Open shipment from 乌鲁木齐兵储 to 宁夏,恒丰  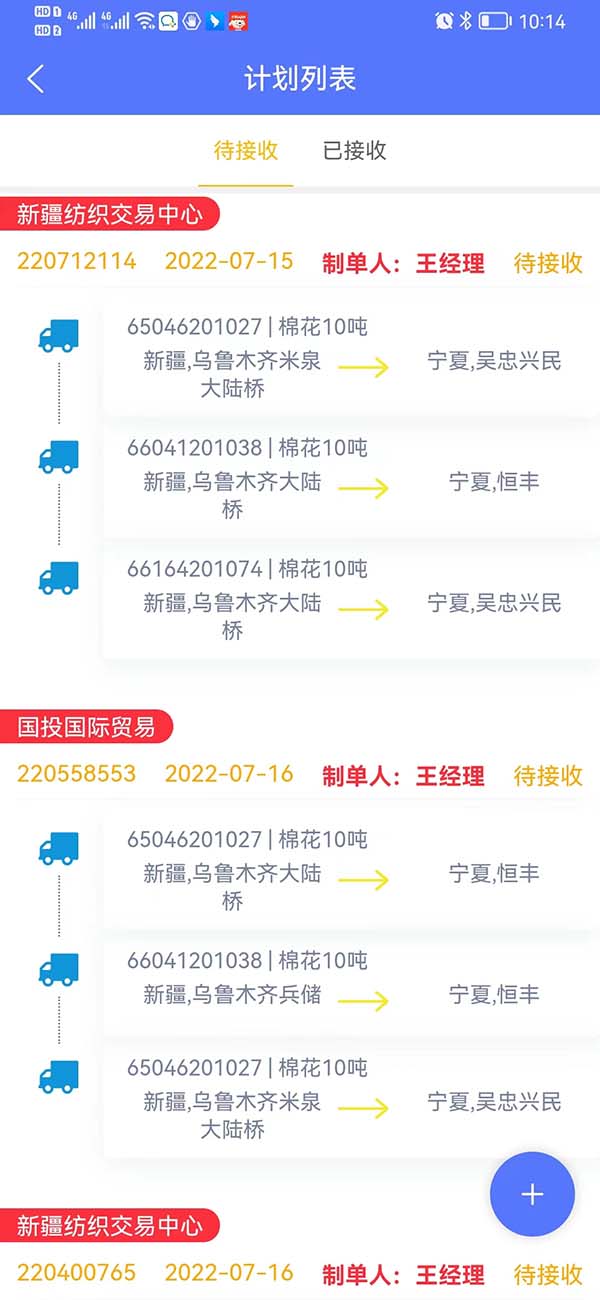pyautogui.click(x=350, y=980)
